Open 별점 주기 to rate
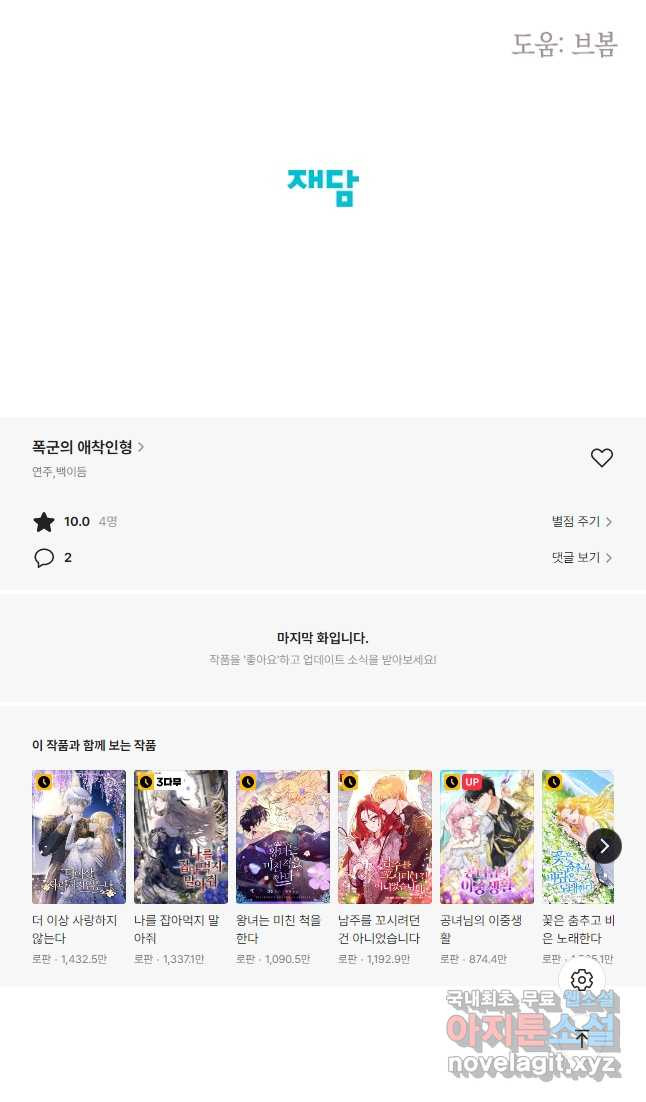646x1102 pixels. click(x=581, y=522)
